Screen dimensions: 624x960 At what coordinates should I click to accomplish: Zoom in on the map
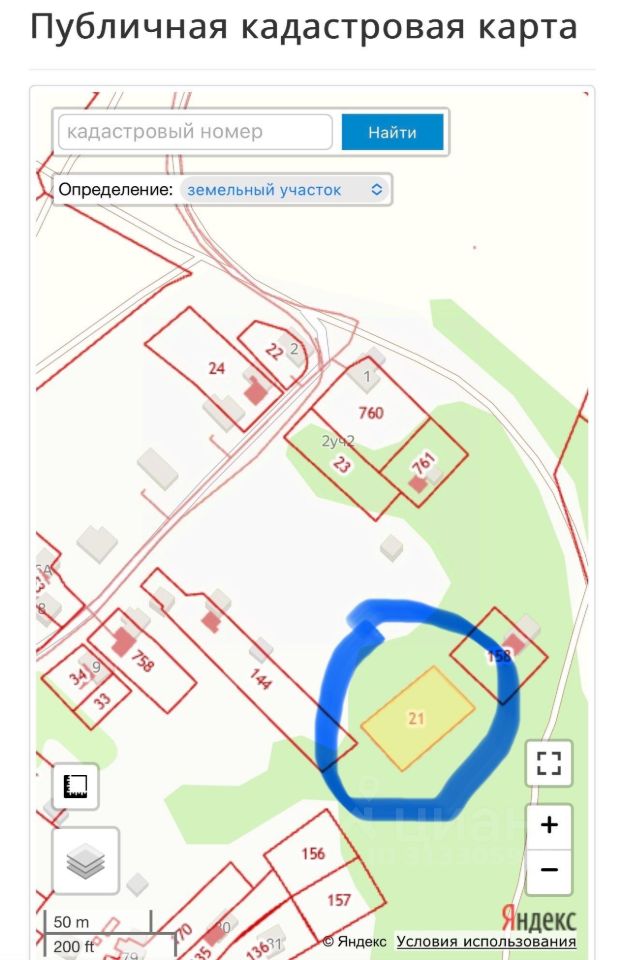click(548, 826)
